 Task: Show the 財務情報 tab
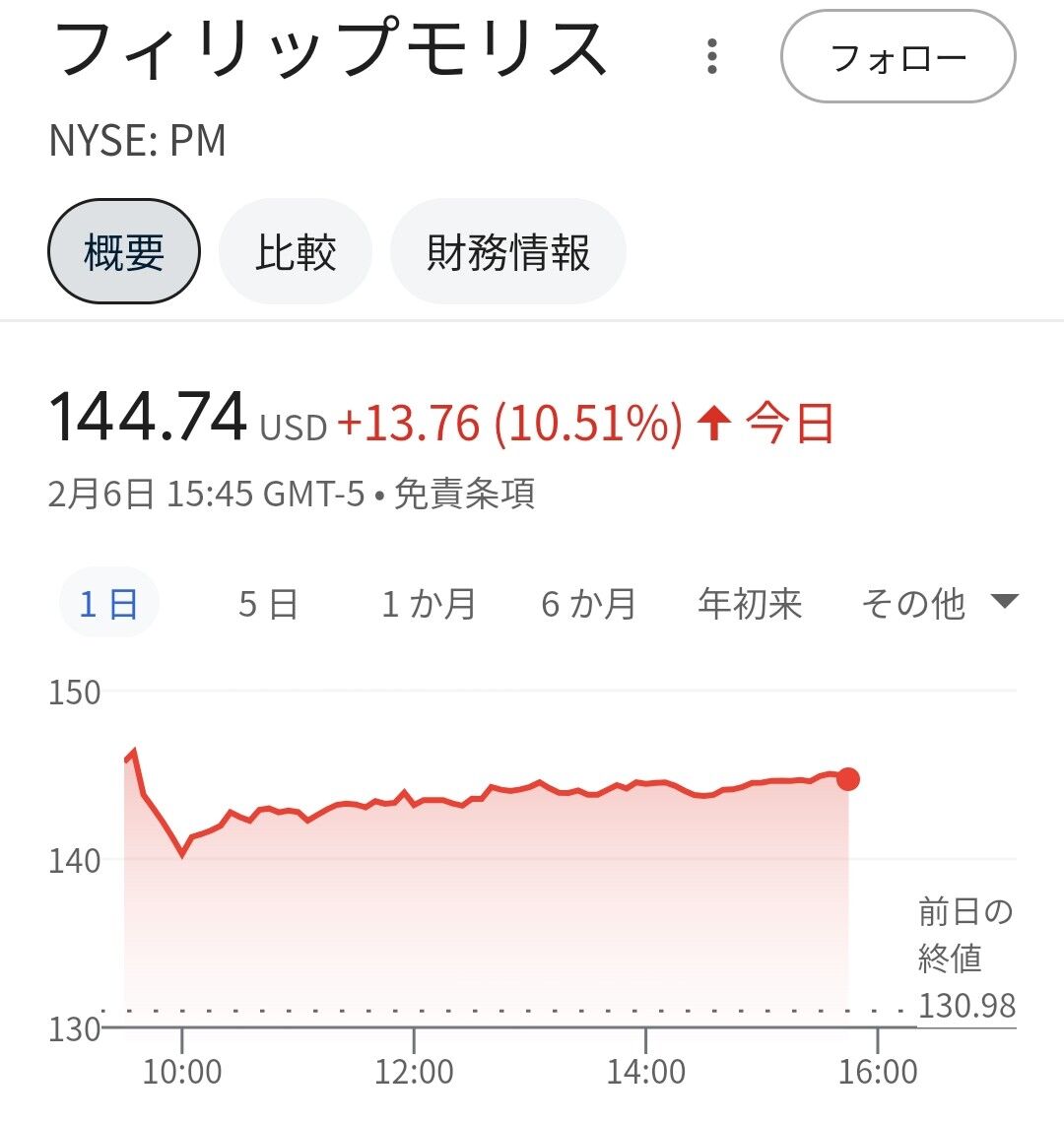pyautogui.click(x=507, y=252)
